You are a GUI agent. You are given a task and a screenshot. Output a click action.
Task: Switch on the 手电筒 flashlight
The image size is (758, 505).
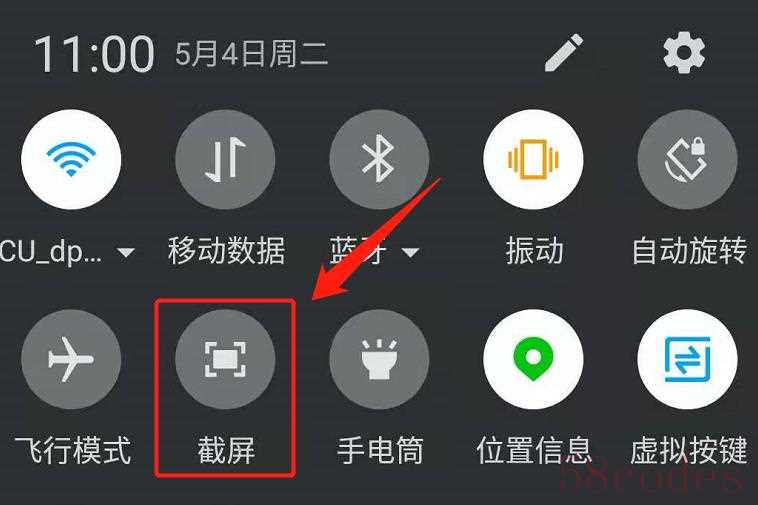[378, 359]
